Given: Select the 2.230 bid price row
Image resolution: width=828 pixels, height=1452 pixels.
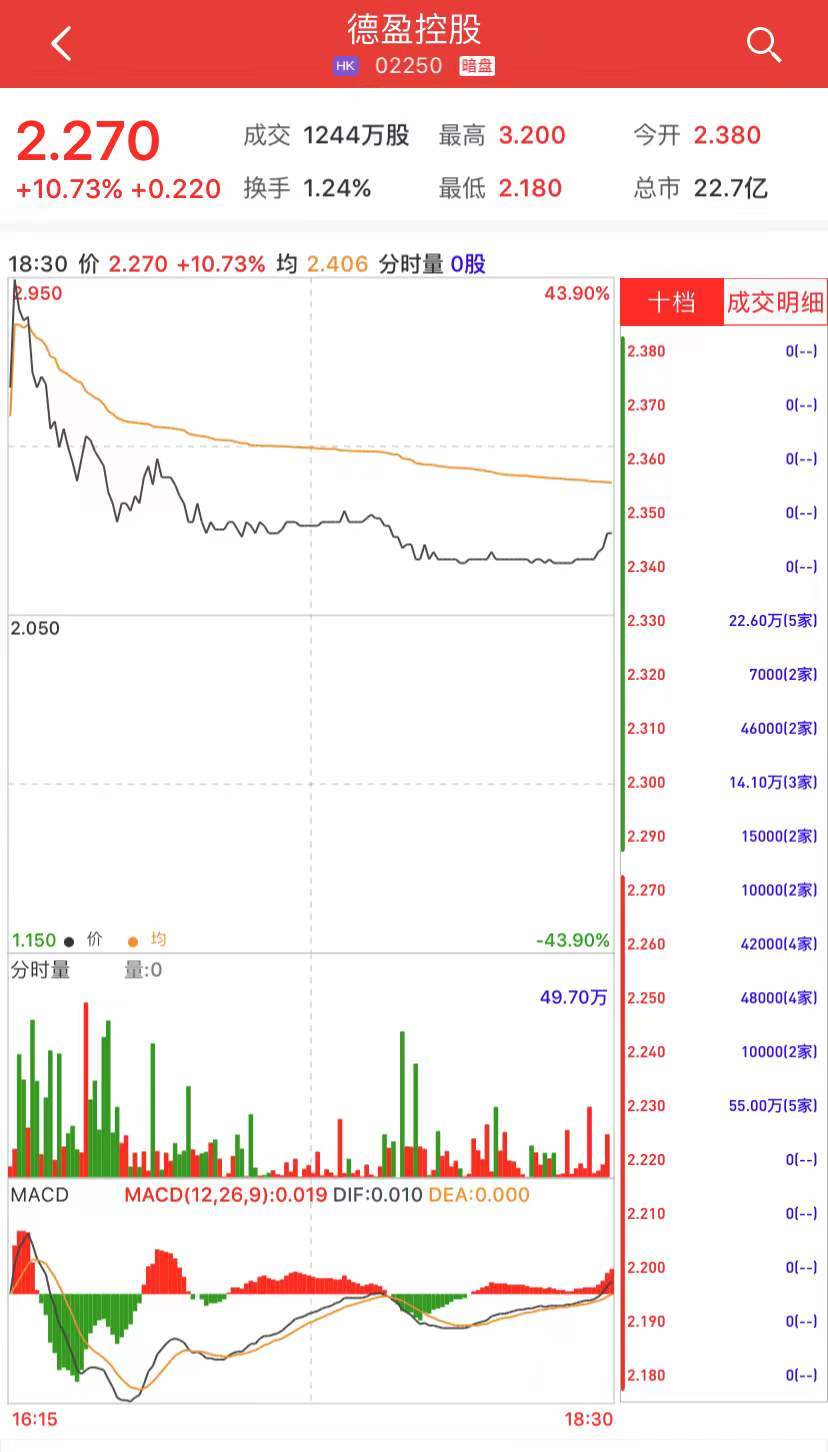Looking at the screenshot, I should [x=722, y=1106].
